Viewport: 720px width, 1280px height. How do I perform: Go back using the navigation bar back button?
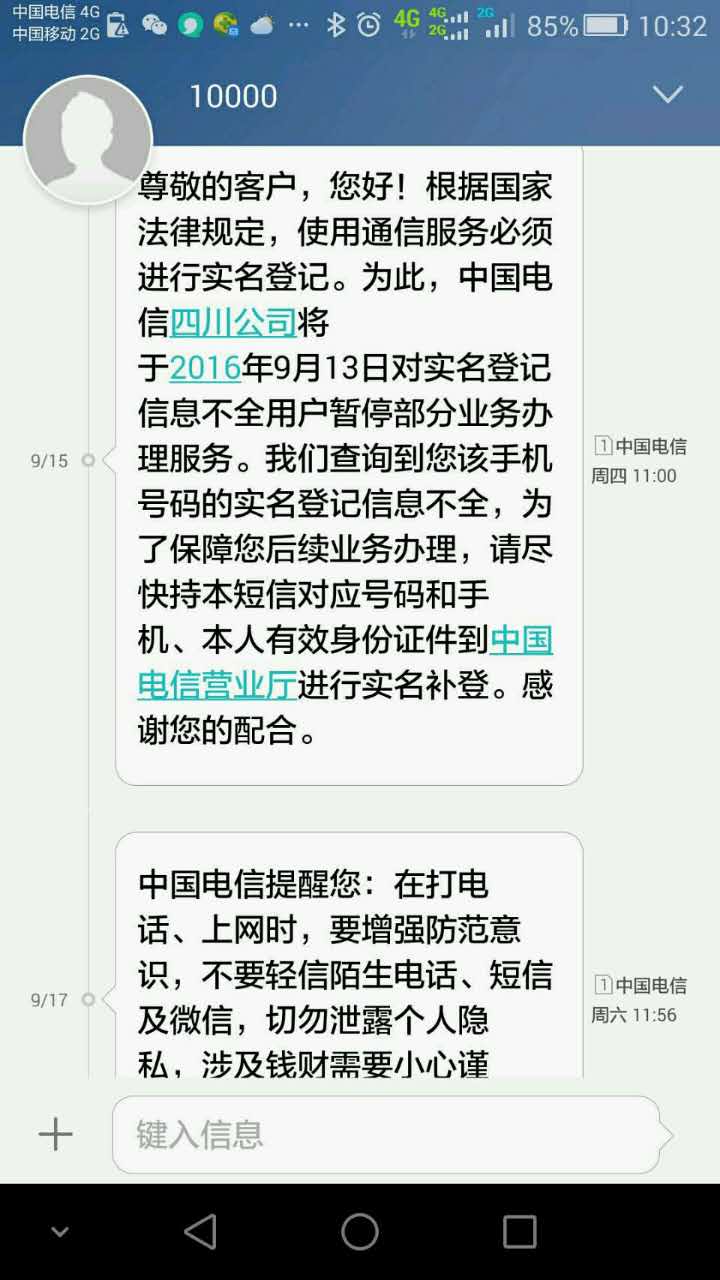click(x=200, y=1231)
